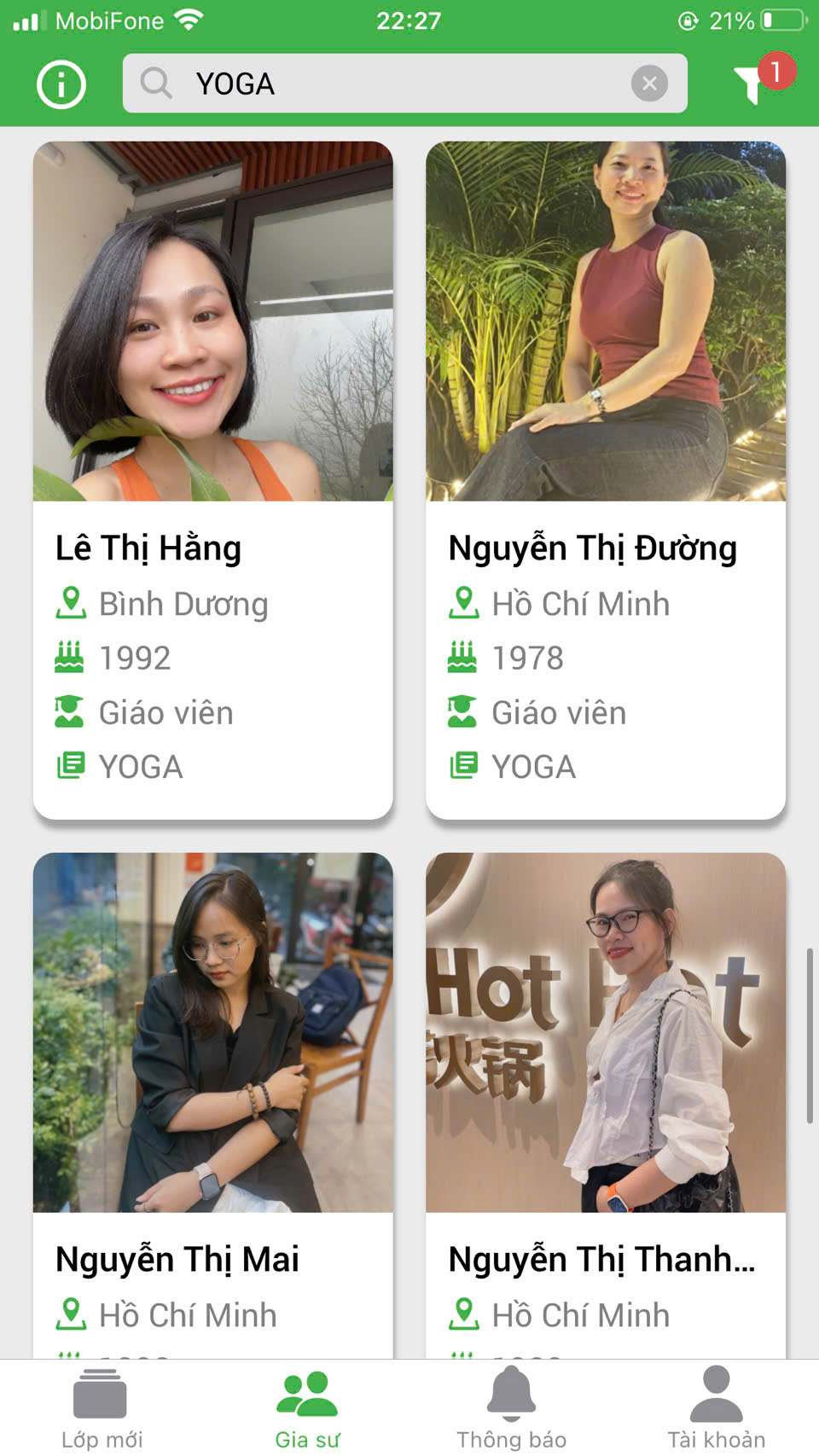This screenshot has height=1456, width=819.
Task: Open the info icon
Action: click(x=61, y=84)
